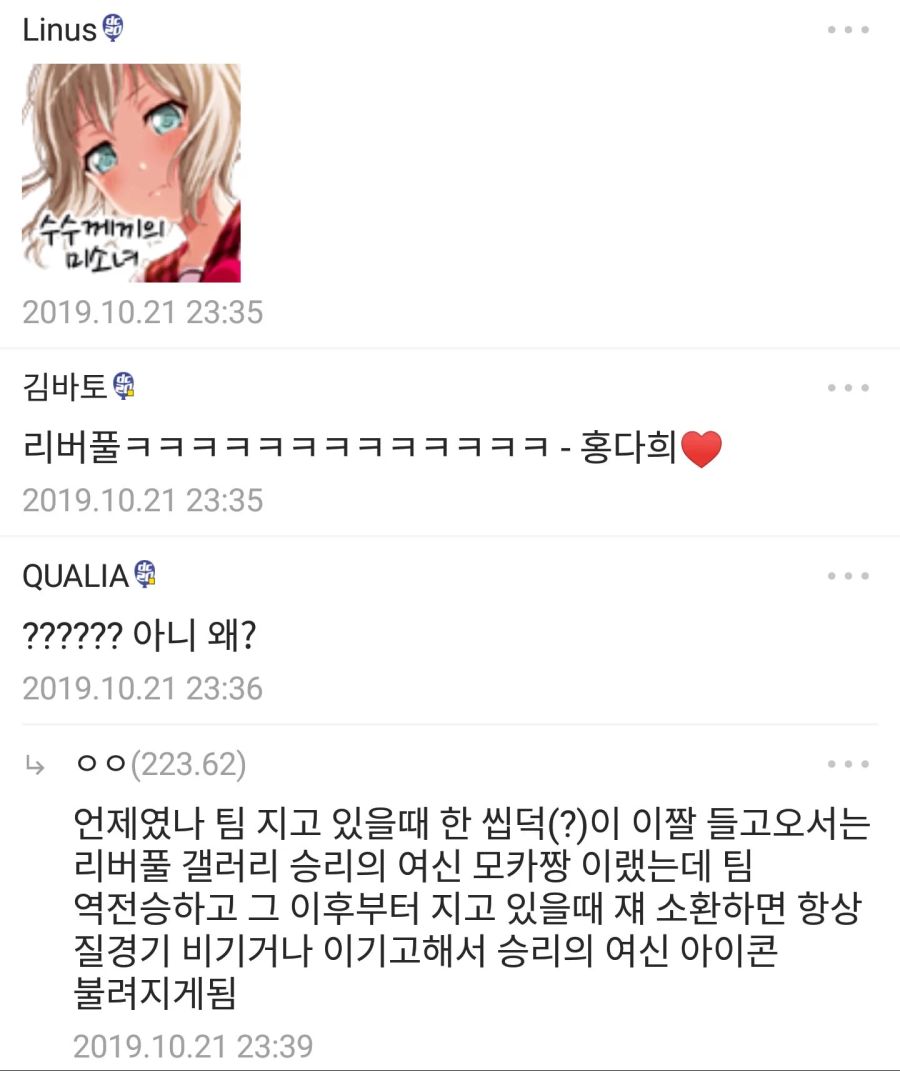Open the overflow menu on 김바토's comment
The image size is (900, 1071).
tap(848, 387)
